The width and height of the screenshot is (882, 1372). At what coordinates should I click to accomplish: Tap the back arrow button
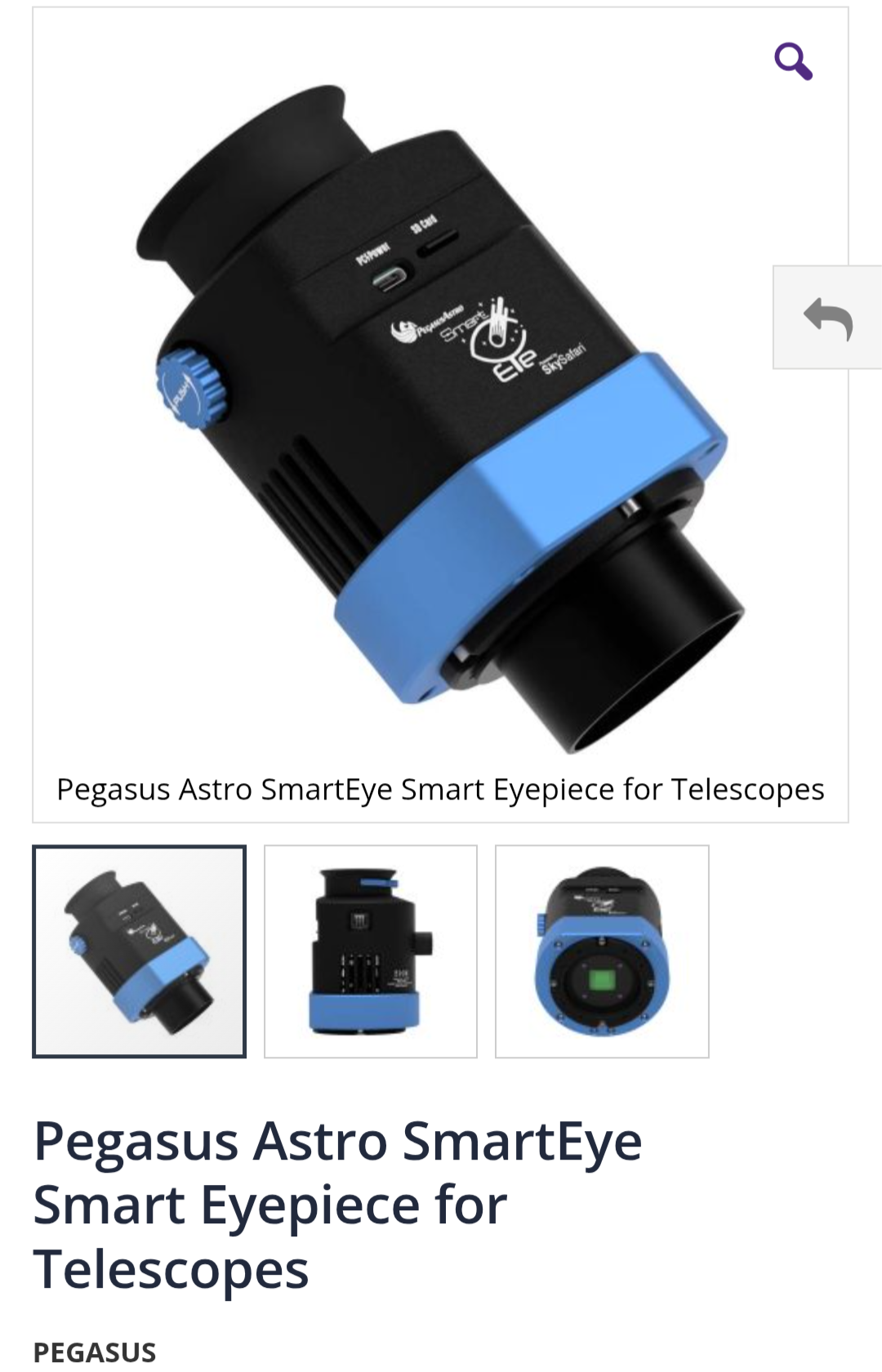pyautogui.click(x=827, y=318)
